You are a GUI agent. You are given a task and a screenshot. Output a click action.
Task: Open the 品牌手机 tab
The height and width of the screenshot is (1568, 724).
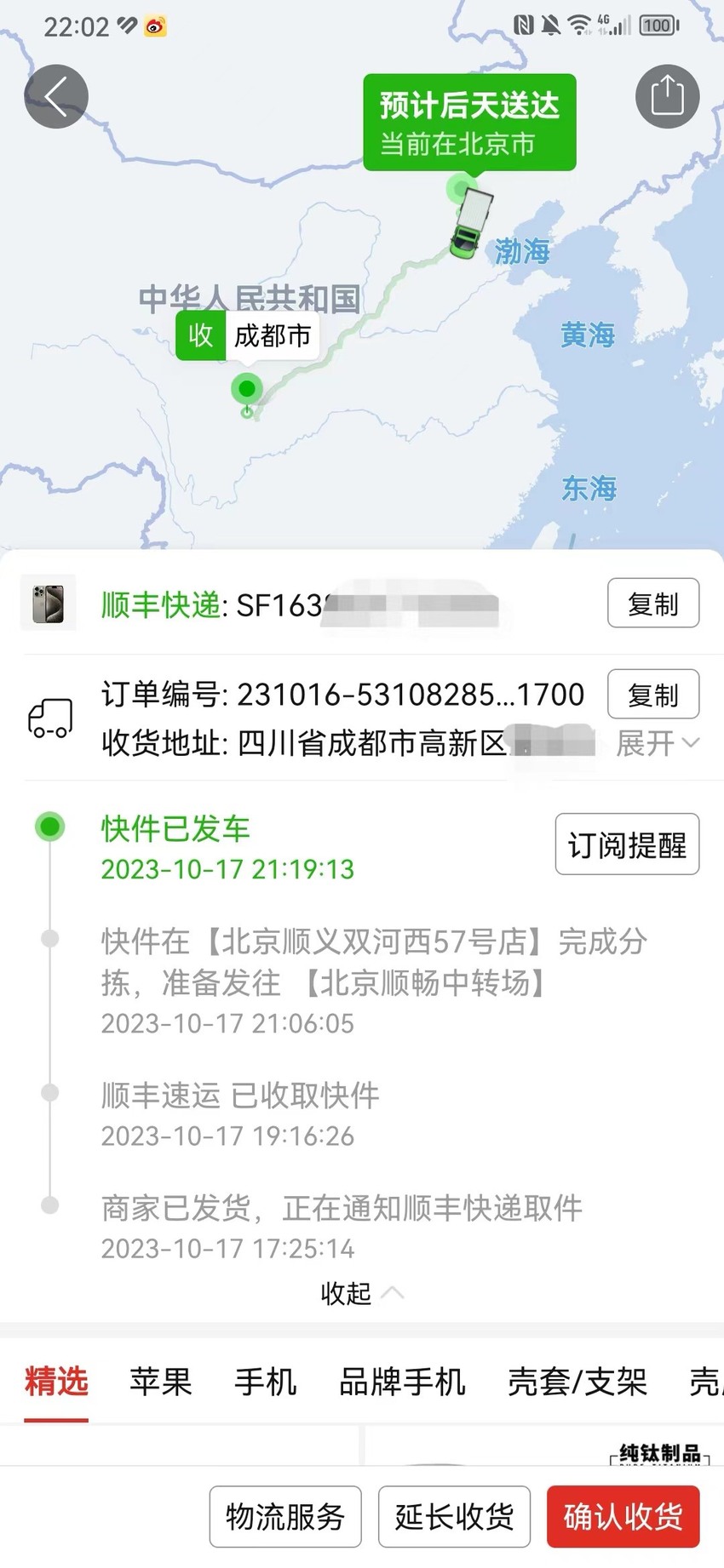402,1381
